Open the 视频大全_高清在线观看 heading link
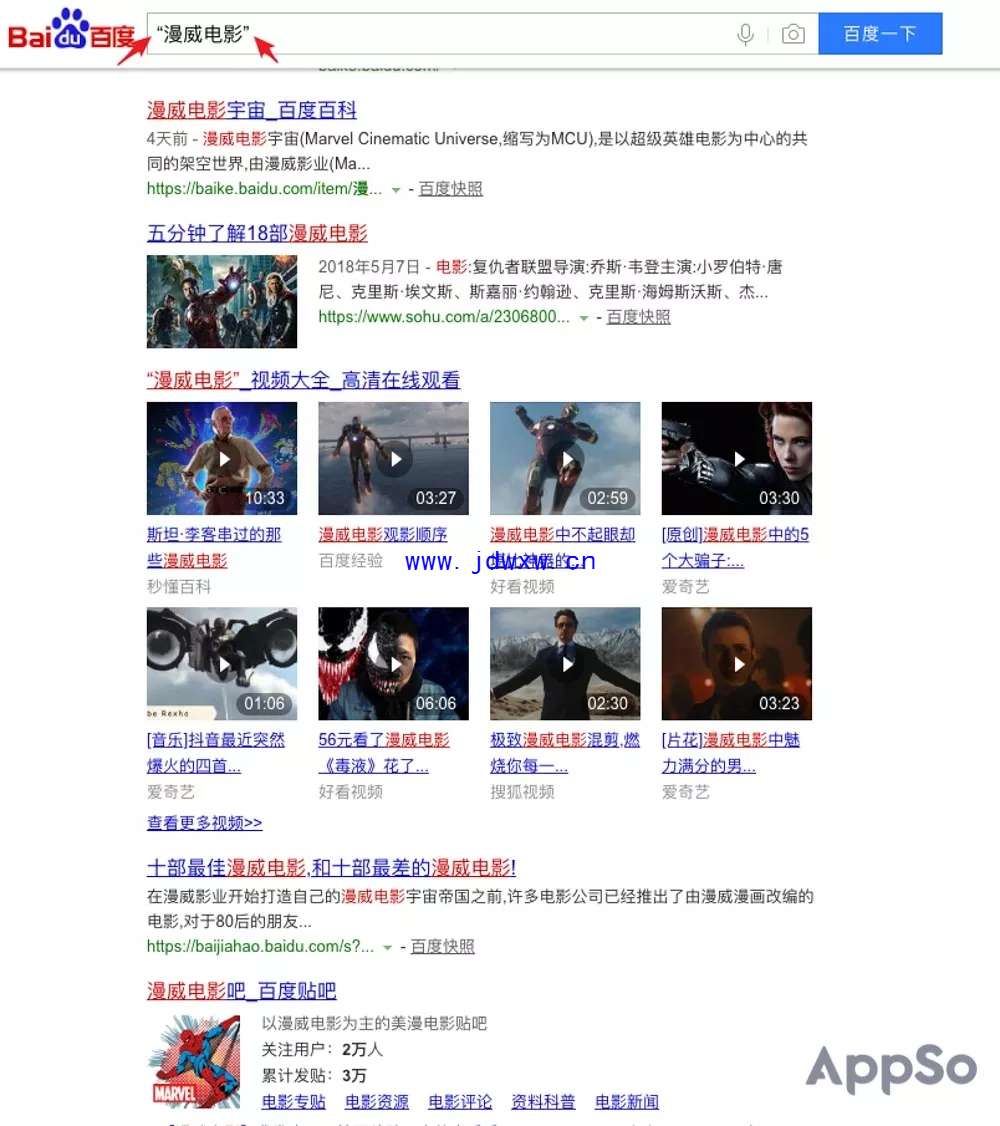 point(303,380)
